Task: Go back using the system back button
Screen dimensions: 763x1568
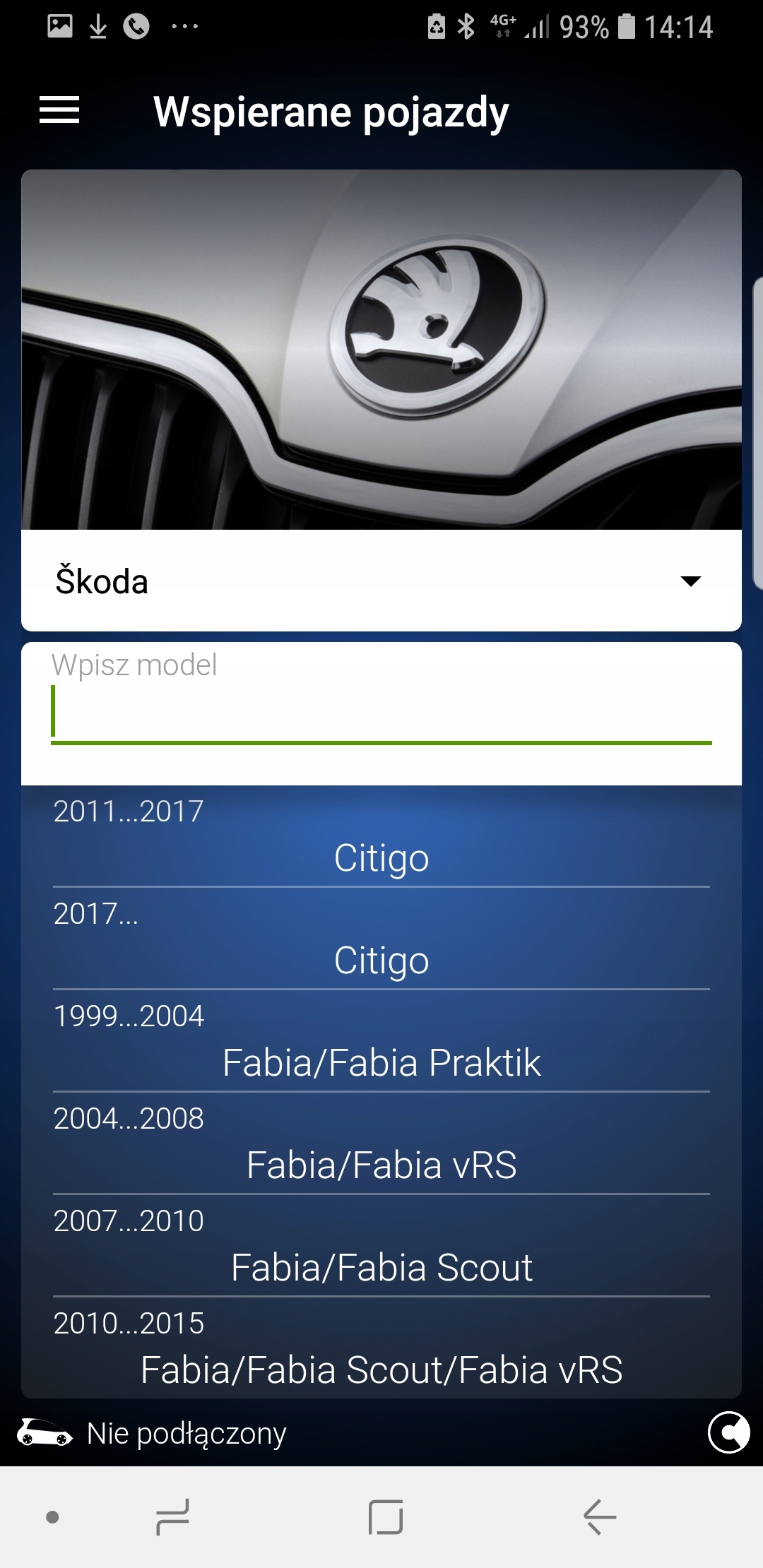Action: coord(600,1516)
